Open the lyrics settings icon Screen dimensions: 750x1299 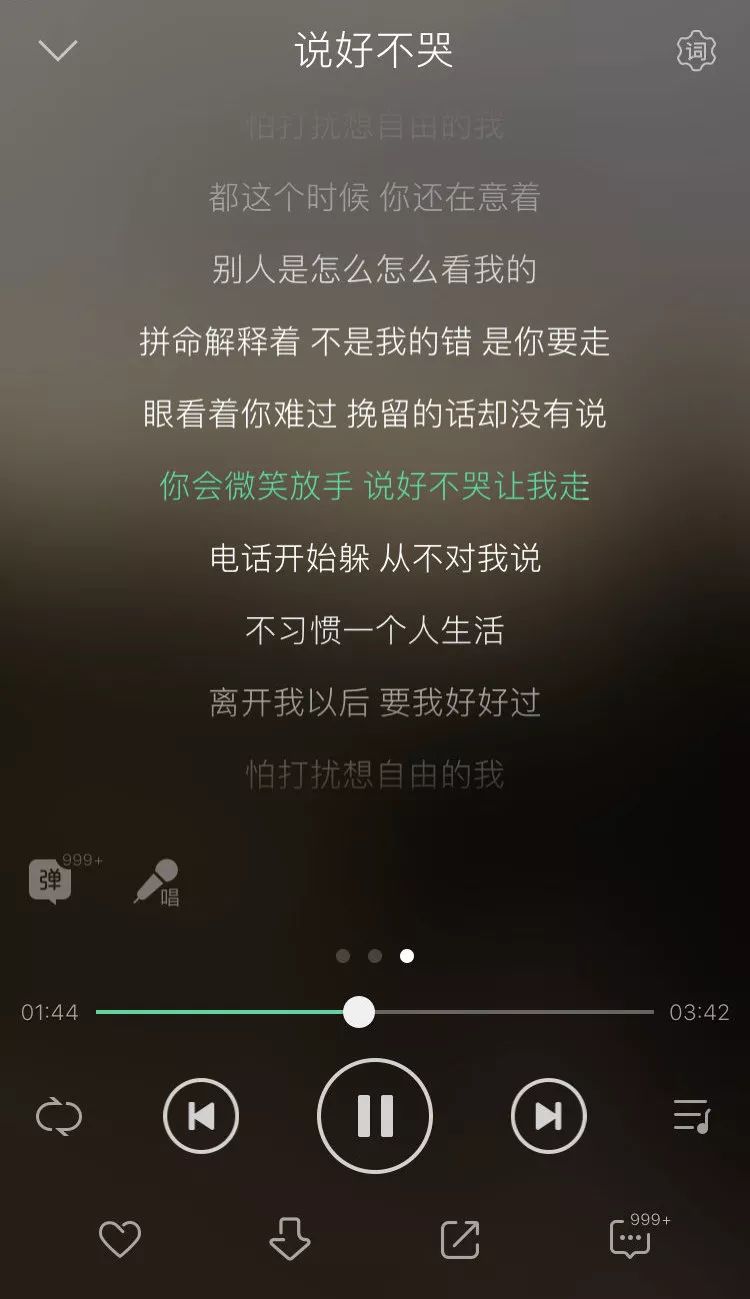(x=696, y=50)
